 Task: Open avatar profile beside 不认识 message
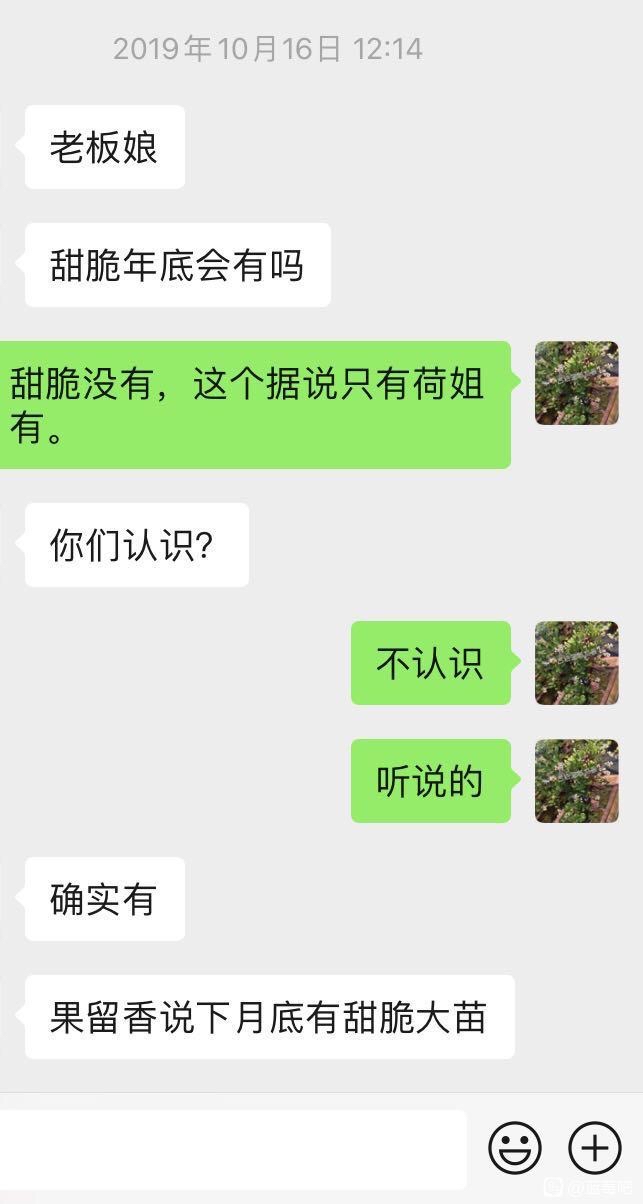(x=576, y=663)
